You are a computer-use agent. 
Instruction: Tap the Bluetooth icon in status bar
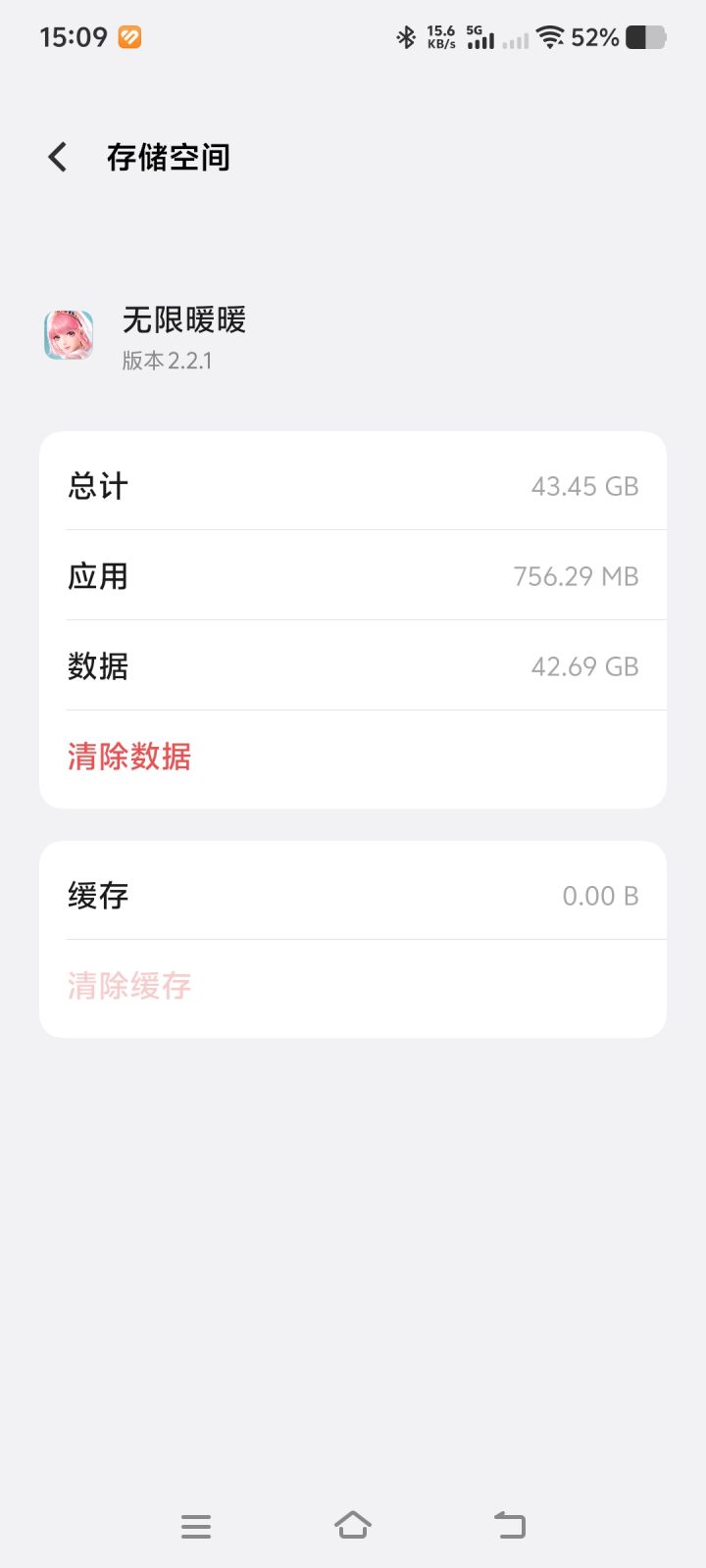click(407, 38)
